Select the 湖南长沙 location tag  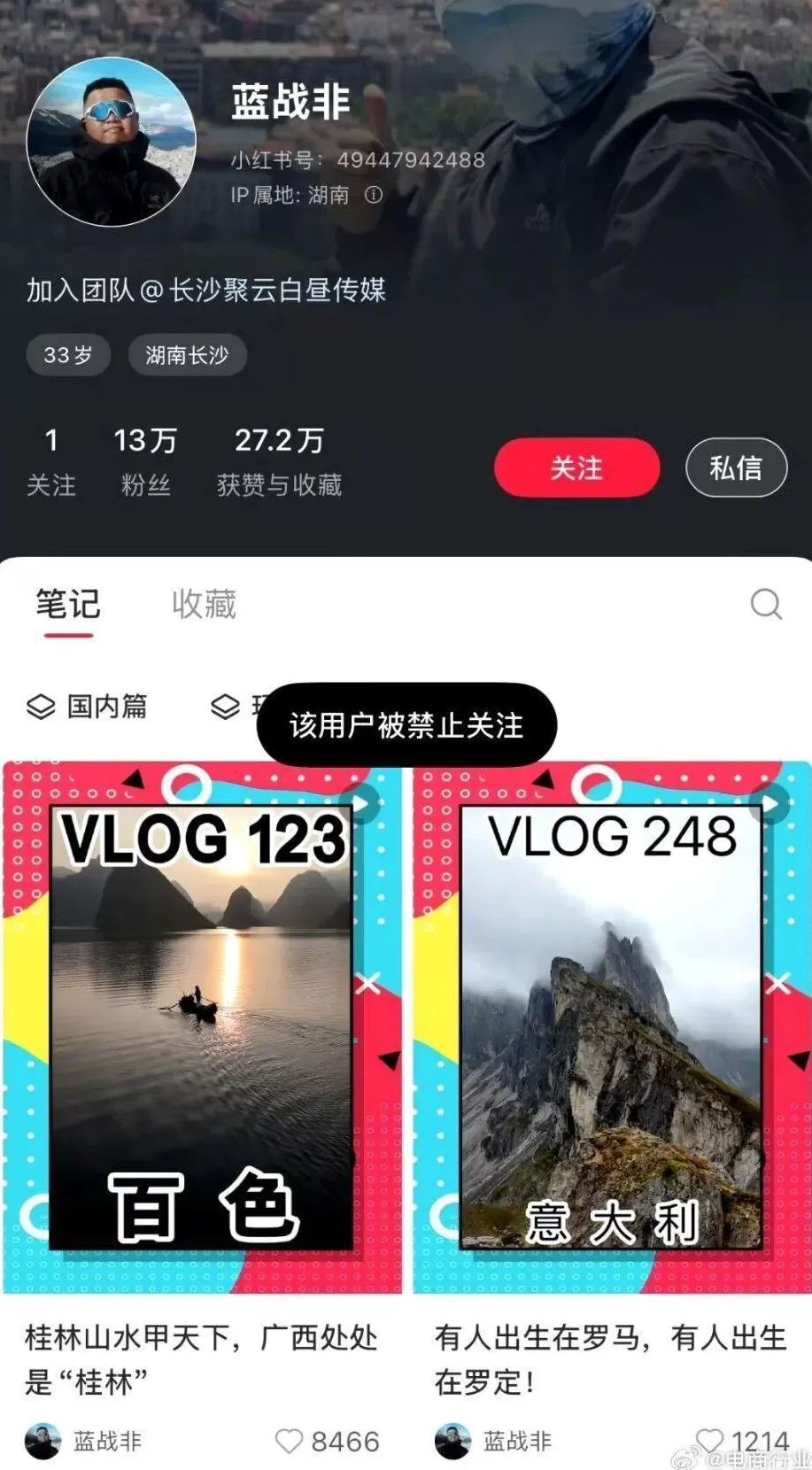click(x=187, y=354)
